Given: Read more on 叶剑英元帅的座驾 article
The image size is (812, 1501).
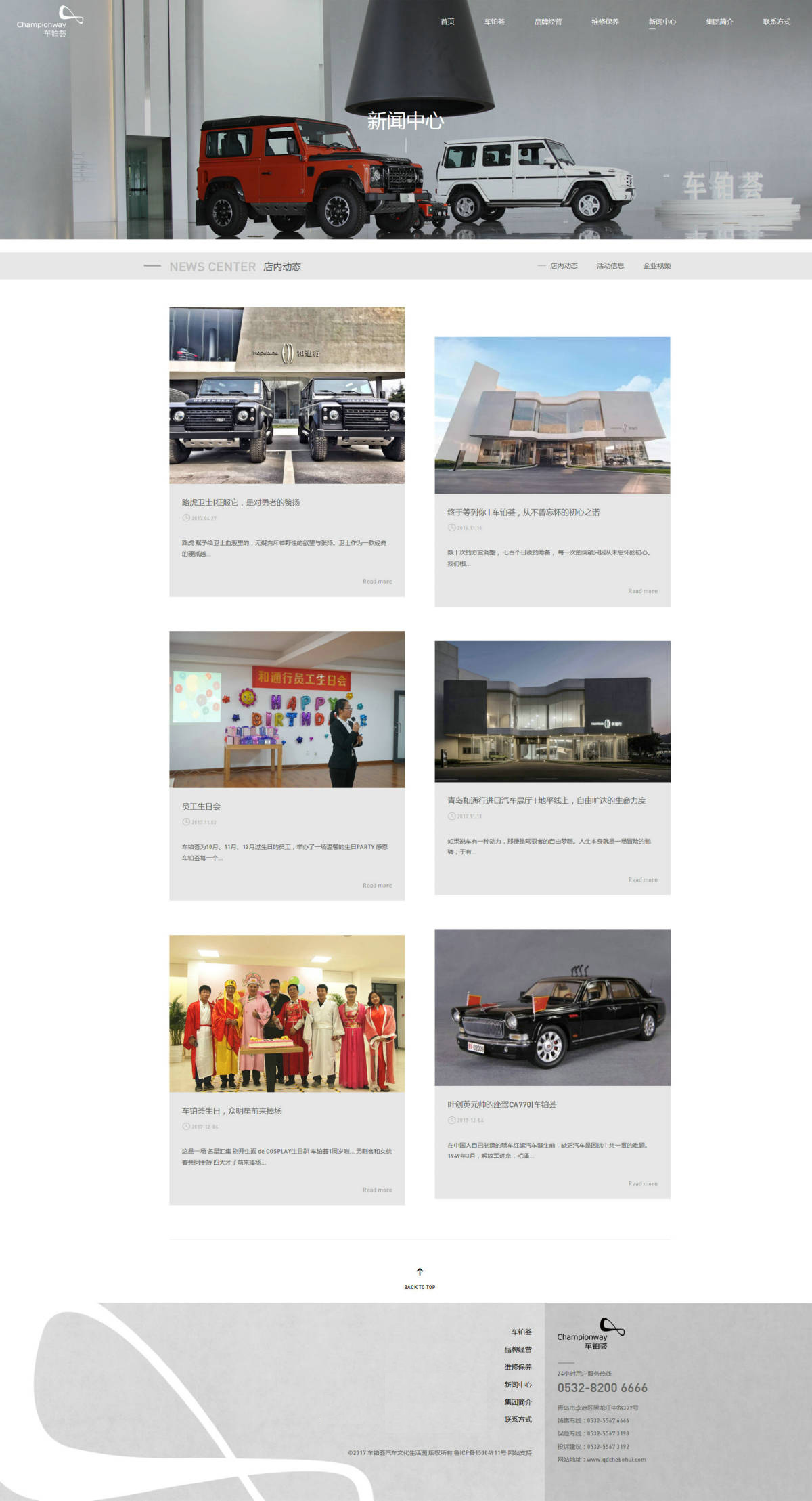Looking at the screenshot, I should pos(642,1183).
